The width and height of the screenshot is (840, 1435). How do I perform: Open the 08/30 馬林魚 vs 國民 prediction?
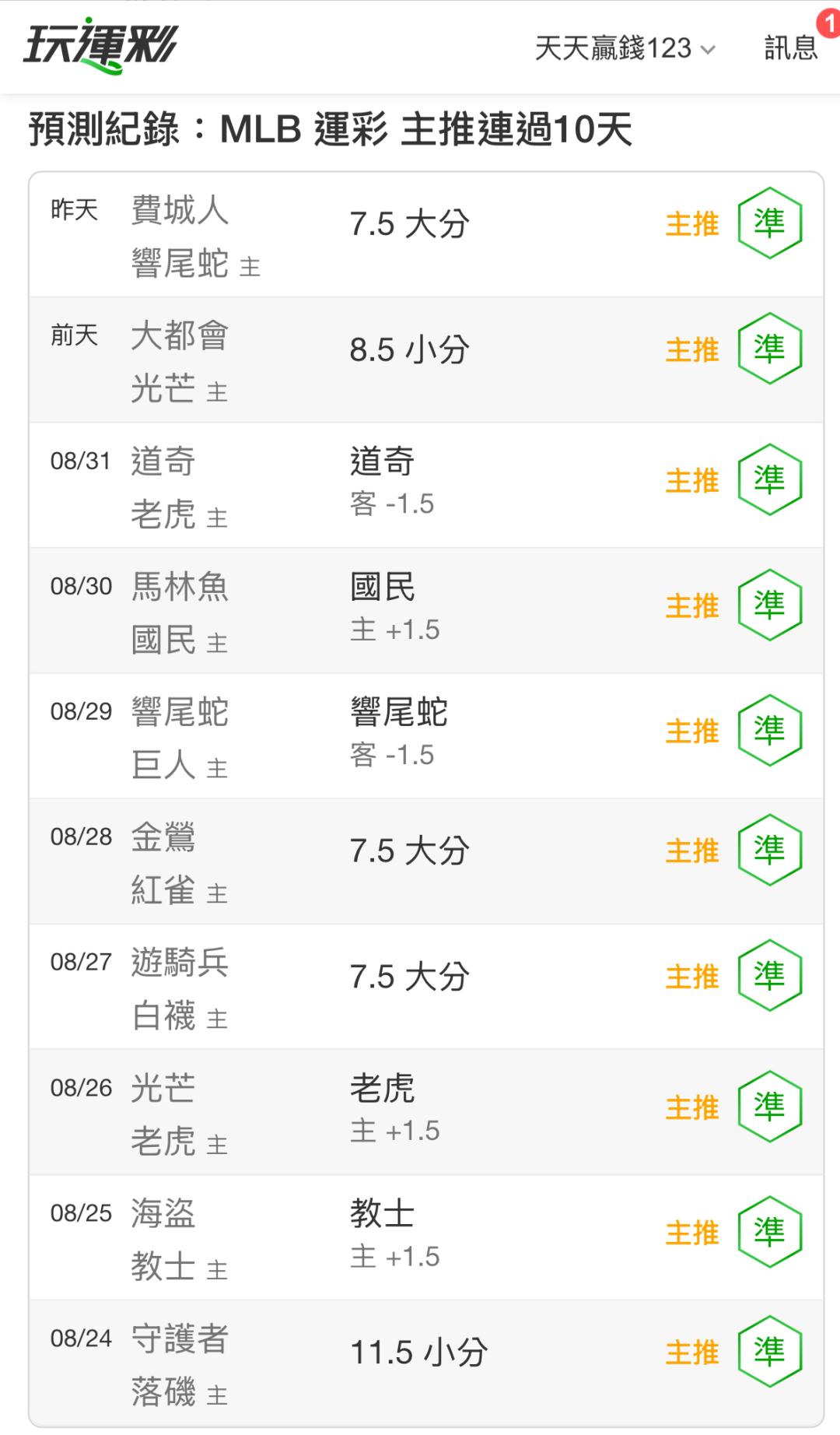pyautogui.click(x=426, y=611)
